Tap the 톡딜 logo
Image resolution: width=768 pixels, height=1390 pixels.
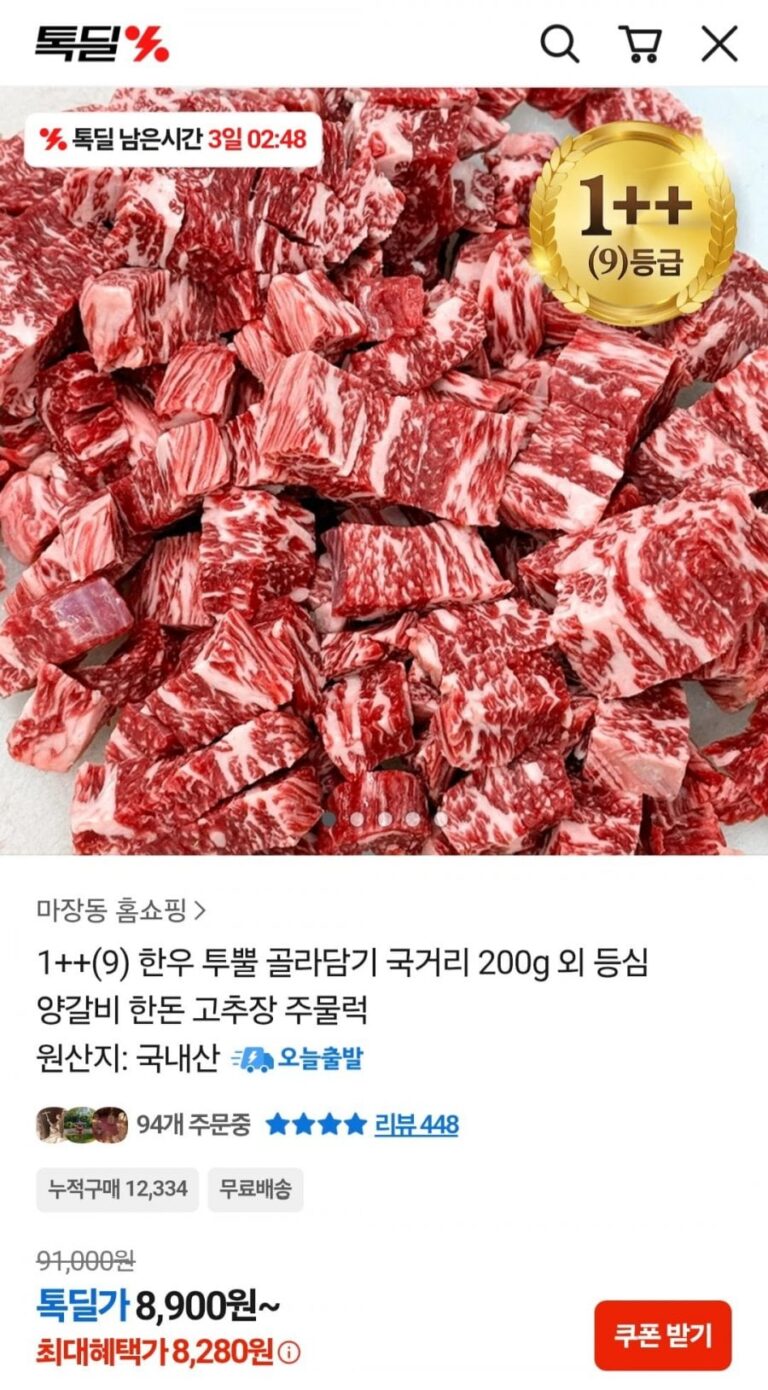tap(102, 44)
